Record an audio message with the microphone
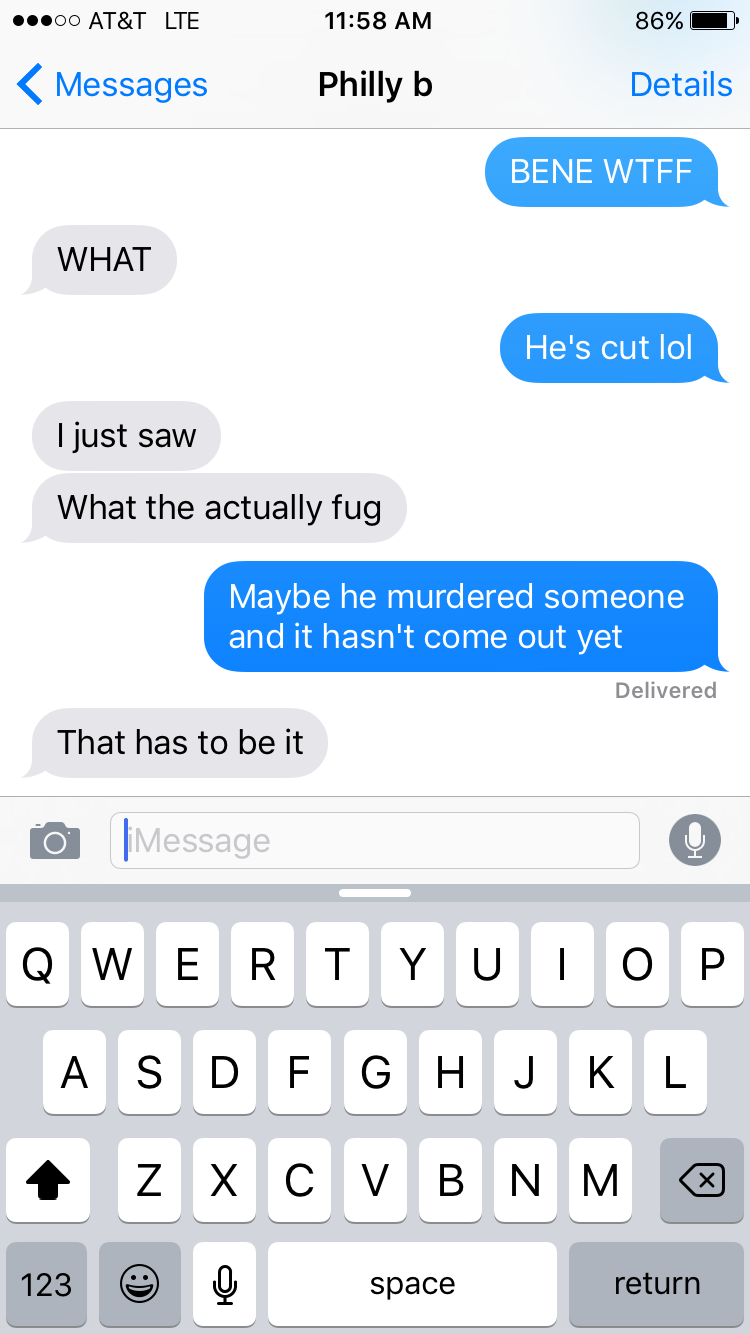 tap(694, 840)
